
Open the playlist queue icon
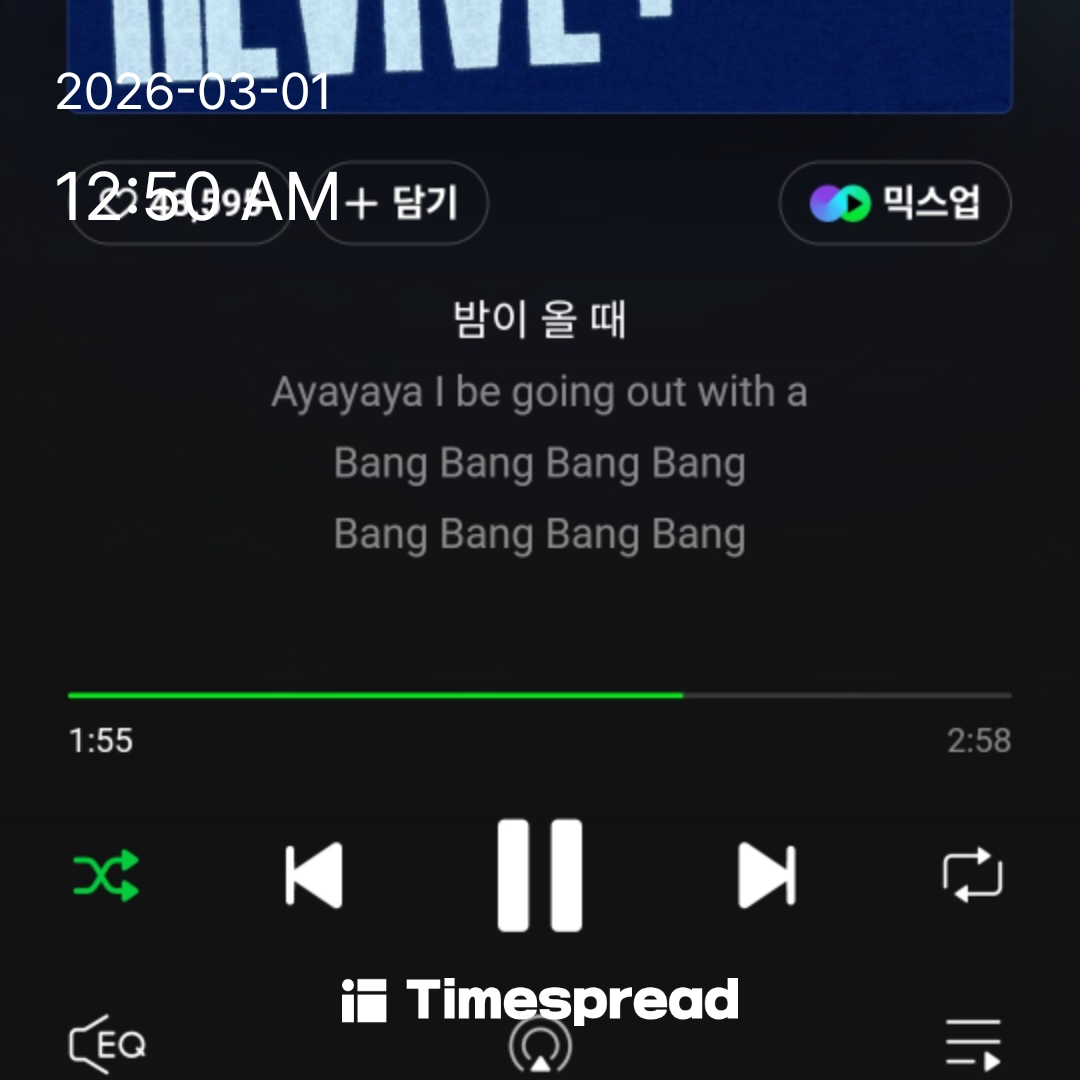click(x=973, y=1045)
